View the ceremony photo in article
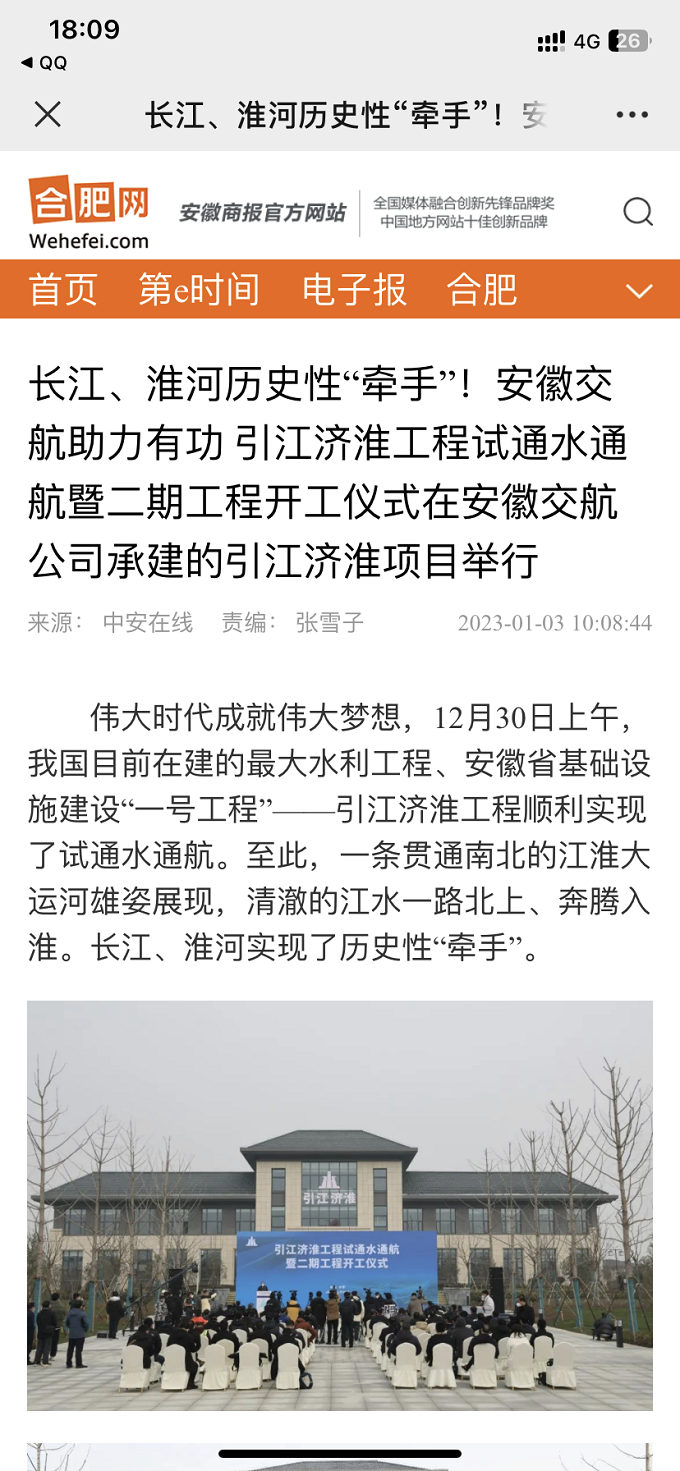 coord(340,1205)
